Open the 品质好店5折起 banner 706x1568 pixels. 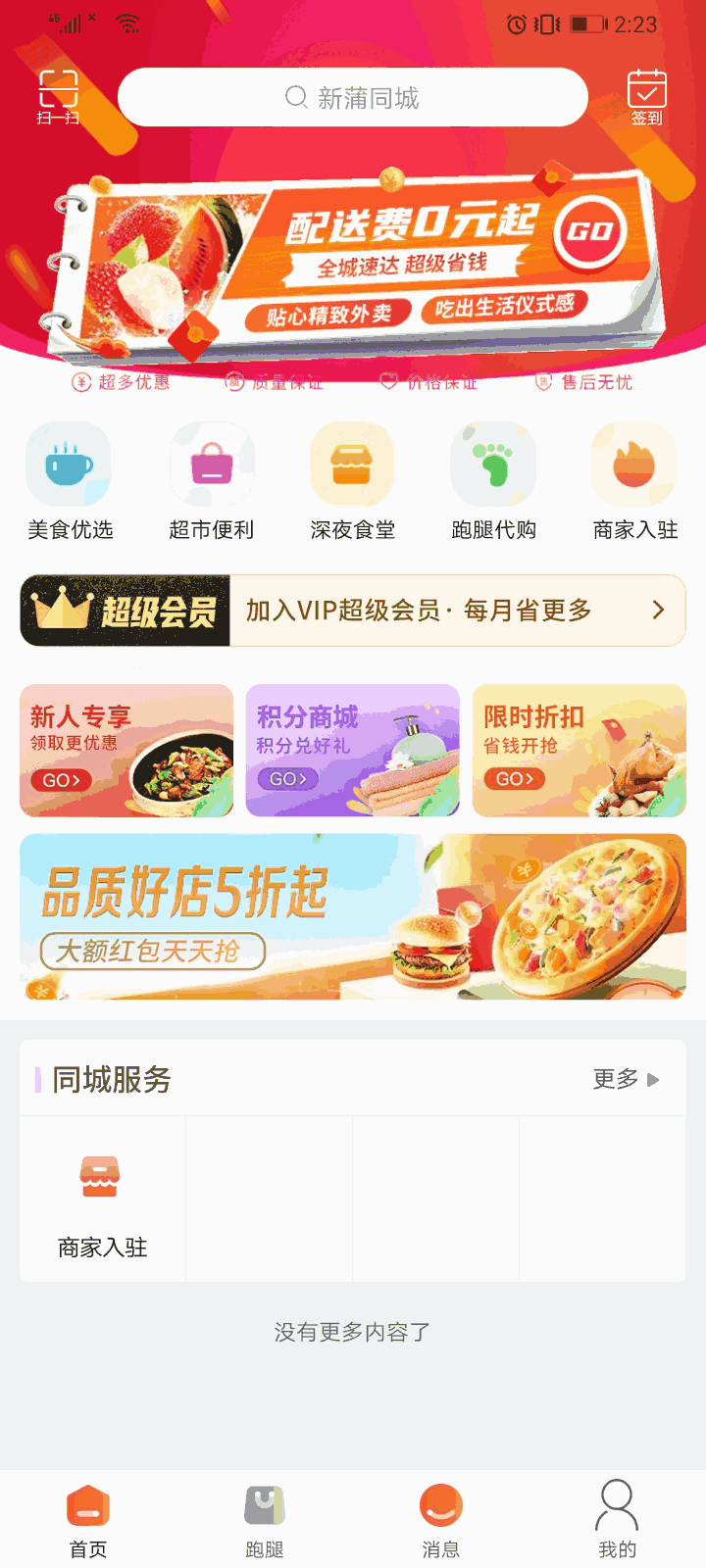click(x=353, y=916)
